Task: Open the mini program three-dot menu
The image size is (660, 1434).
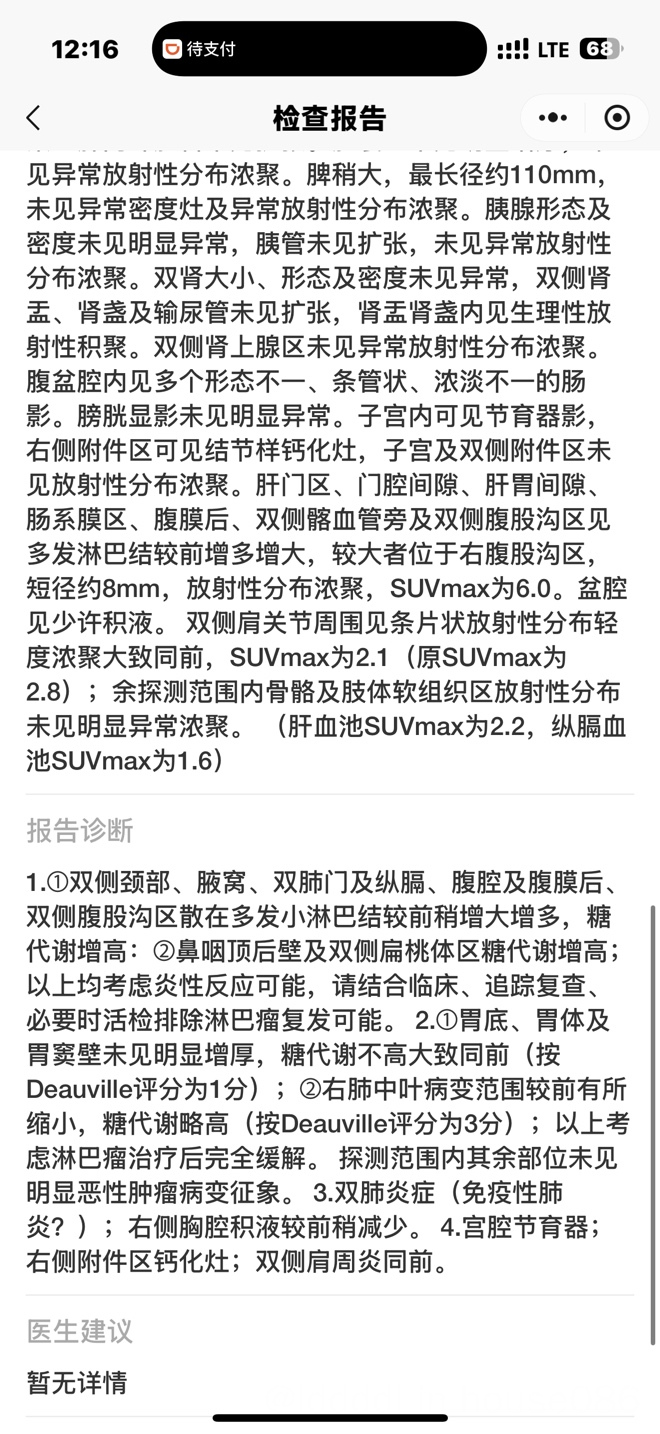Action: (x=552, y=118)
